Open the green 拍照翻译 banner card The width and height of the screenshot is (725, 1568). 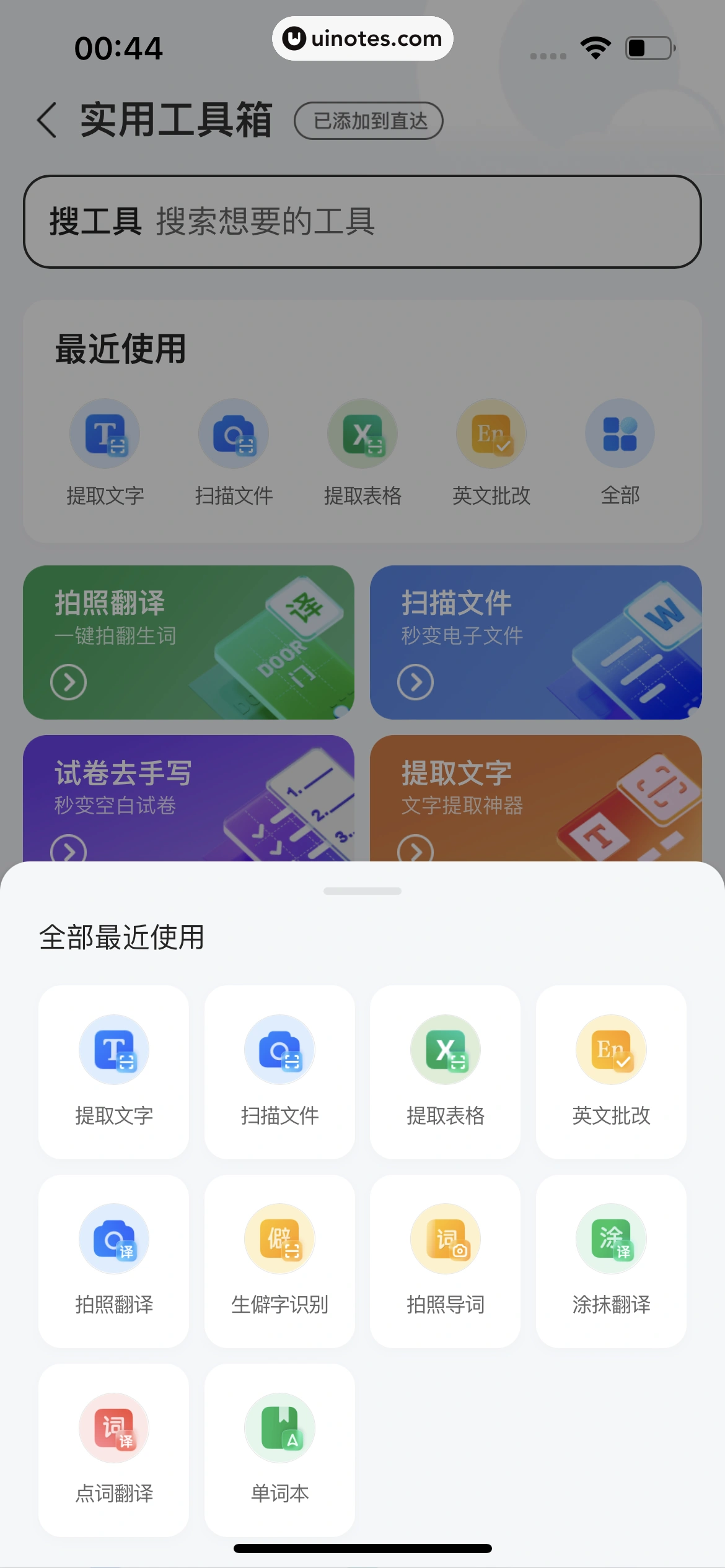click(x=188, y=642)
